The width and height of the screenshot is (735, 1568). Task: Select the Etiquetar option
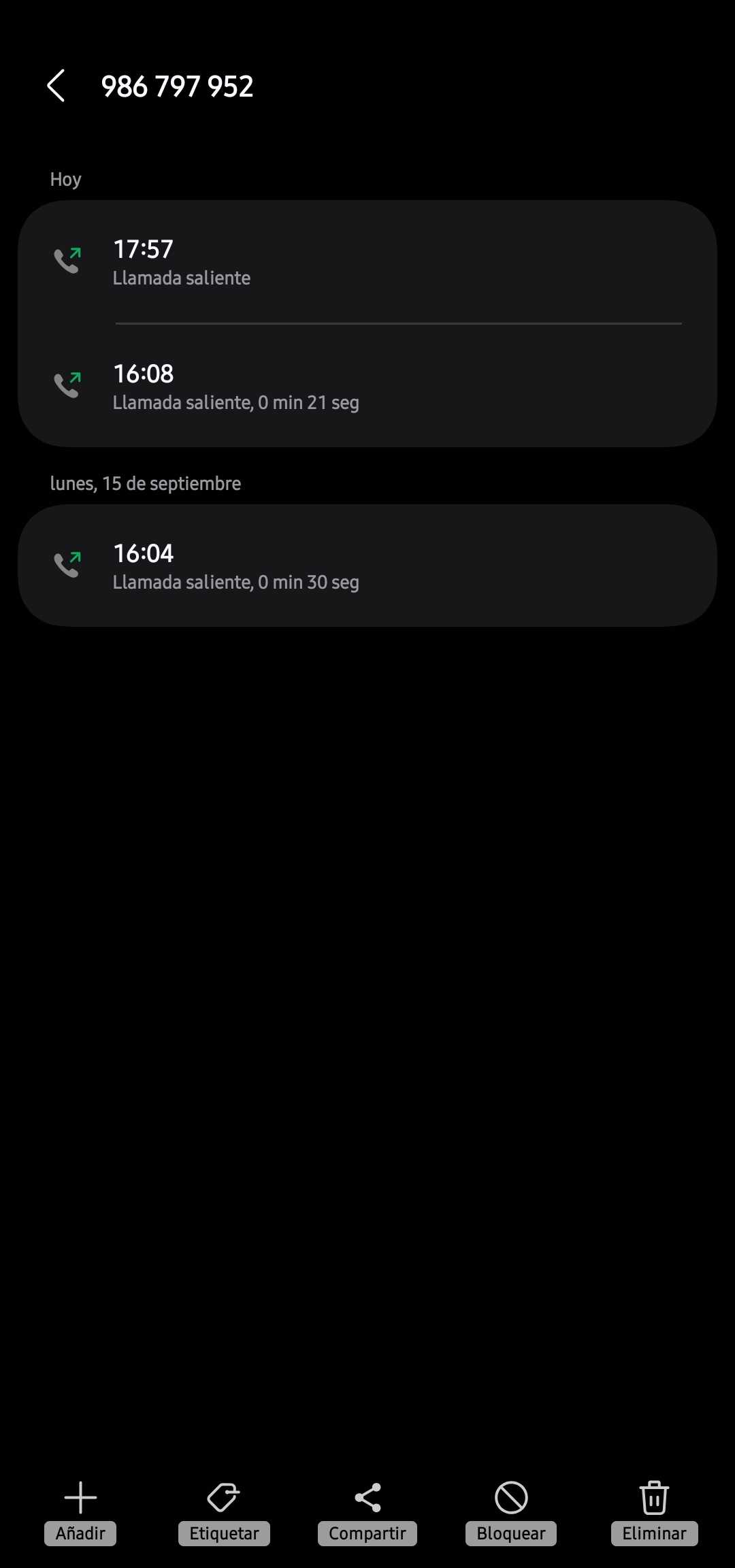tap(224, 1512)
